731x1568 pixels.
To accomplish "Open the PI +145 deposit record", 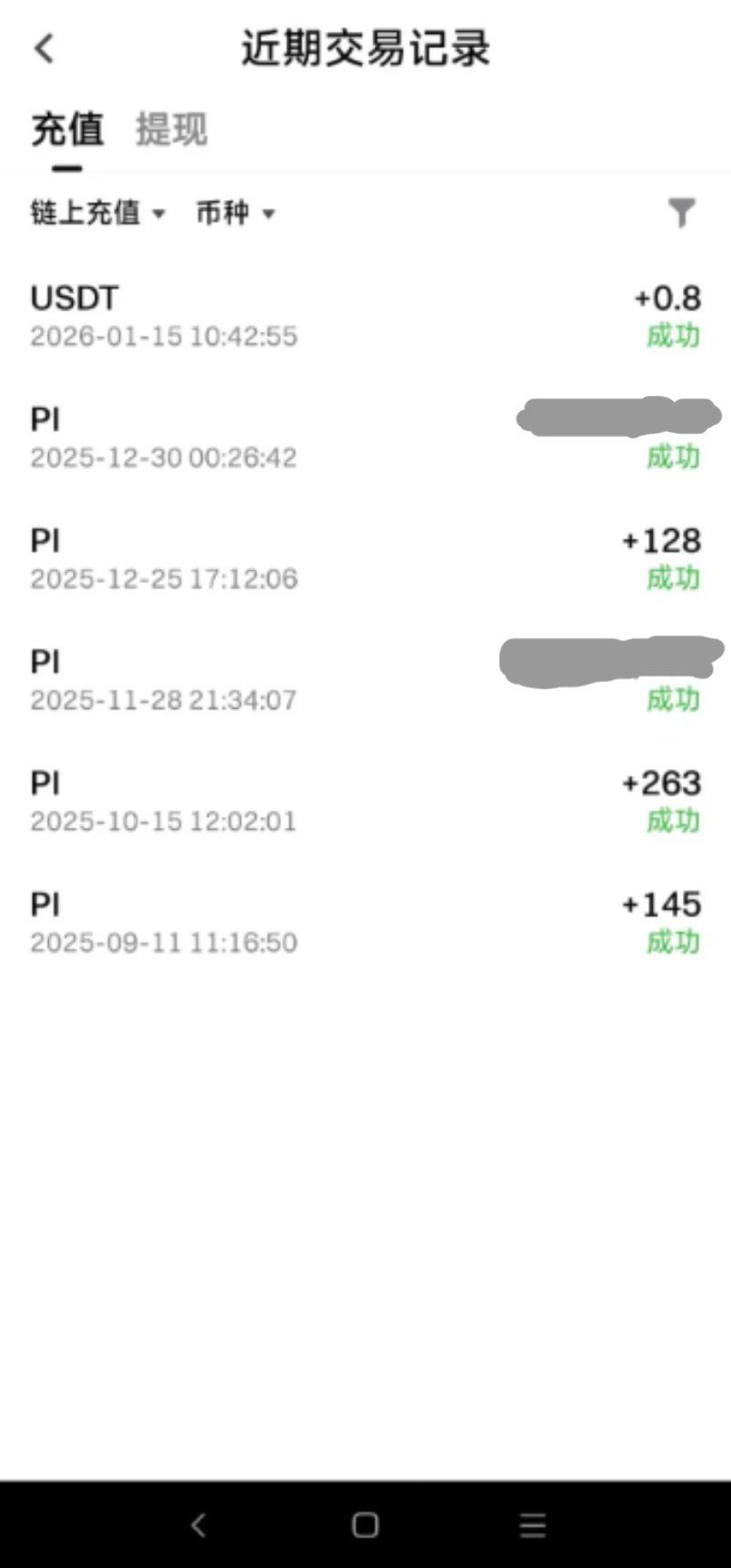I will pos(364,922).
